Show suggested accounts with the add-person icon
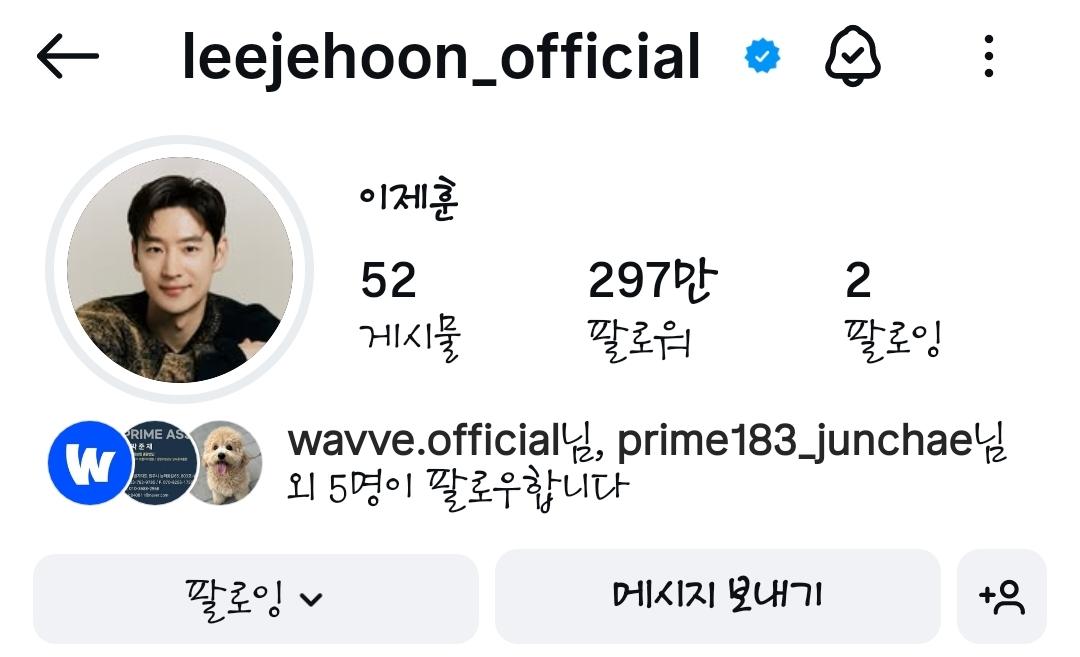This screenshot has height=657, width=1080. click(x=1001, y=598)
